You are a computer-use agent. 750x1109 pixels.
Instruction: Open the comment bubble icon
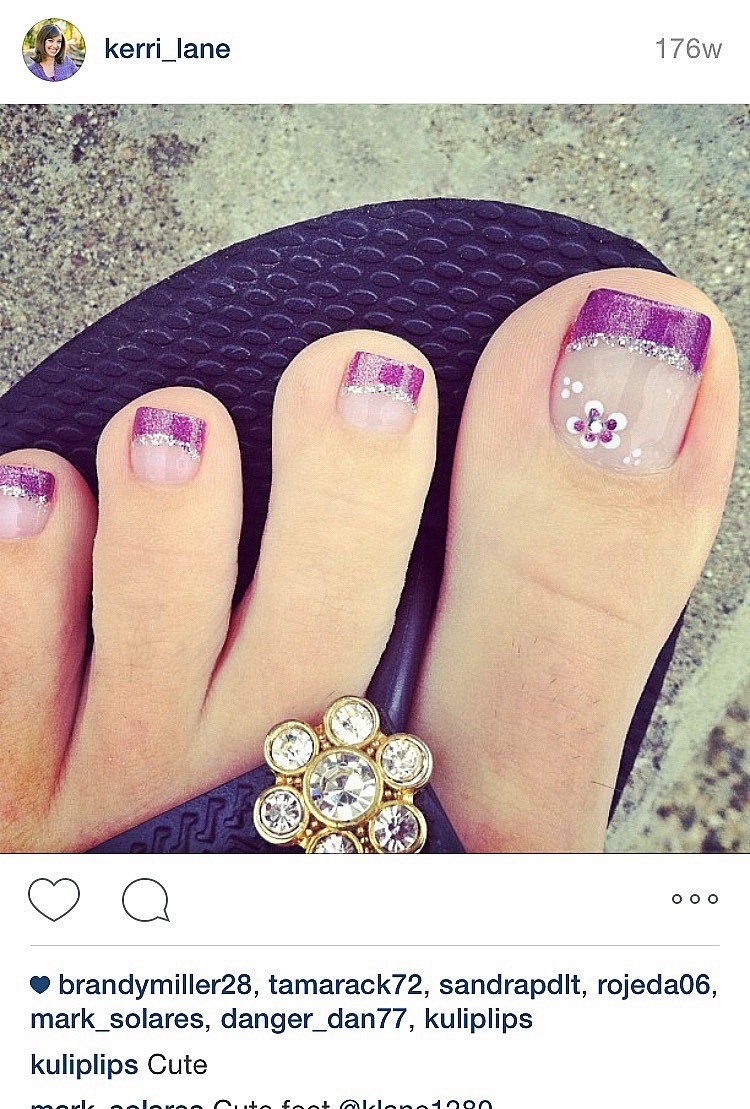click(145, 900)
